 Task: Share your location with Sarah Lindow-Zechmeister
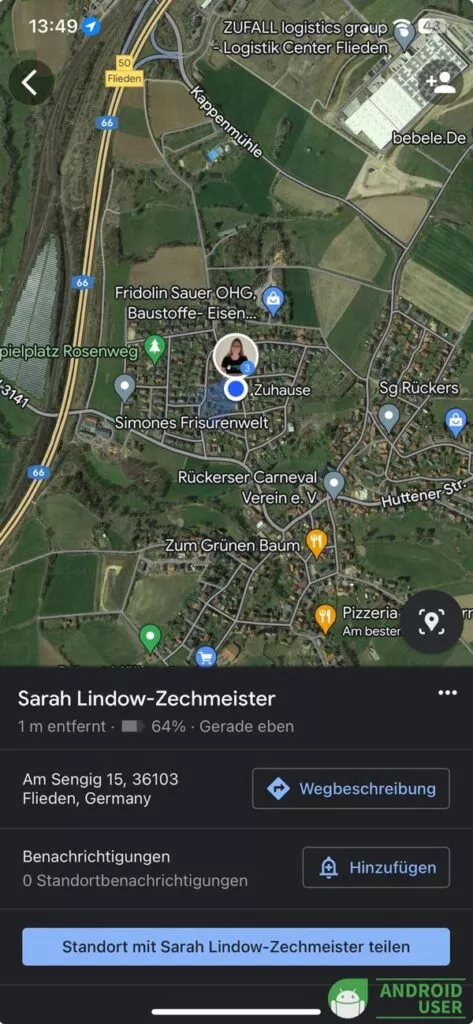point(236,946)
